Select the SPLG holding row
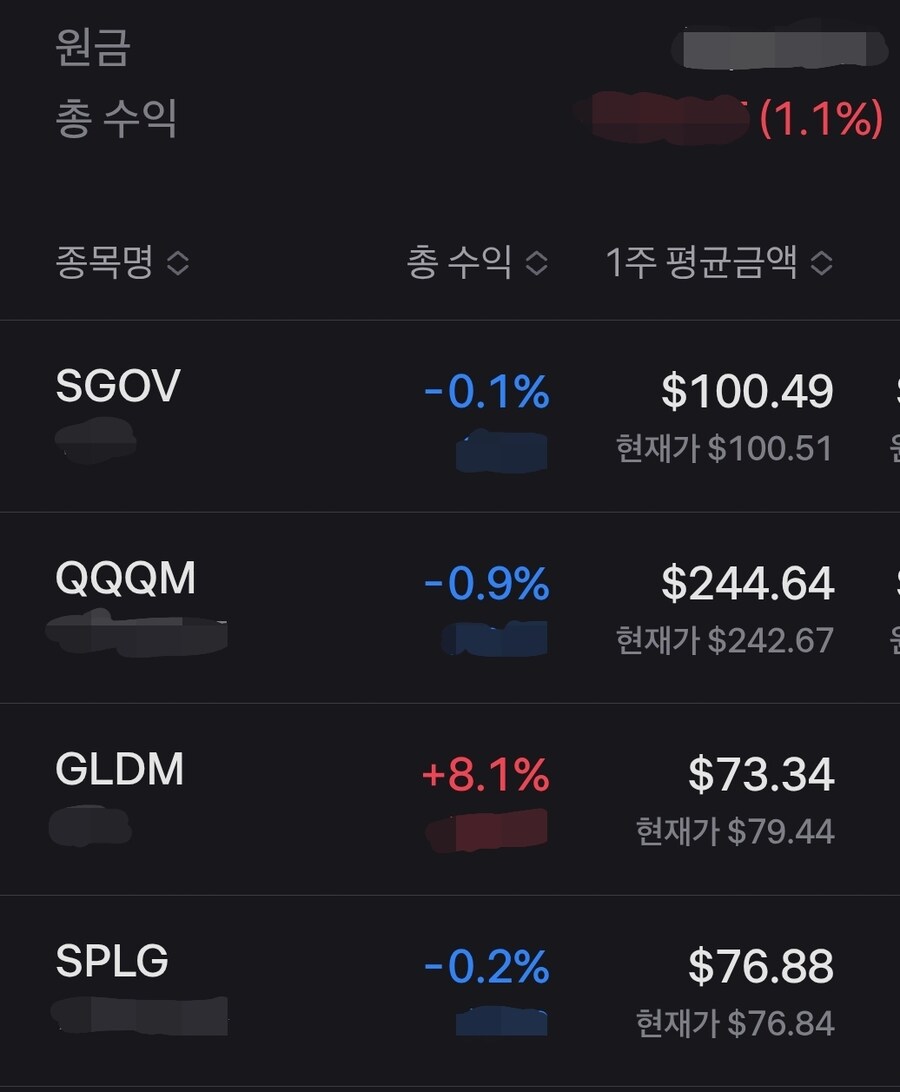Screen dimensions: 900x1092 (x=112, y=962)
